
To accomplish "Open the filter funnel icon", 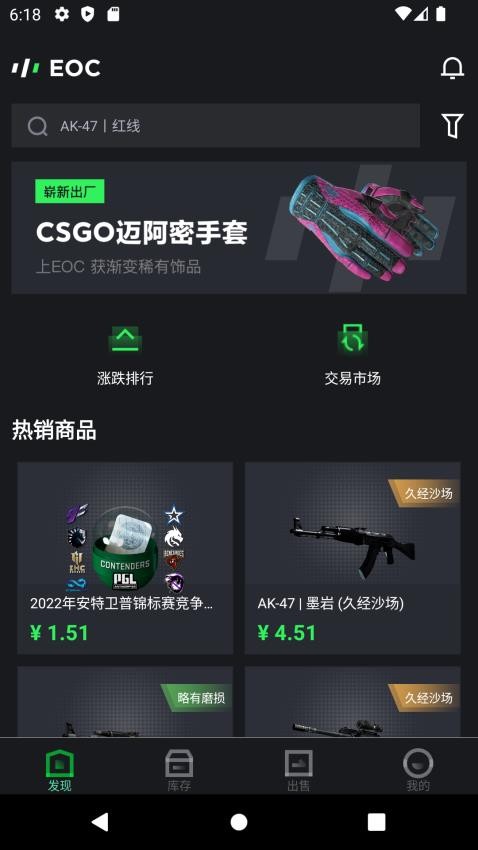I will point(452,126).
